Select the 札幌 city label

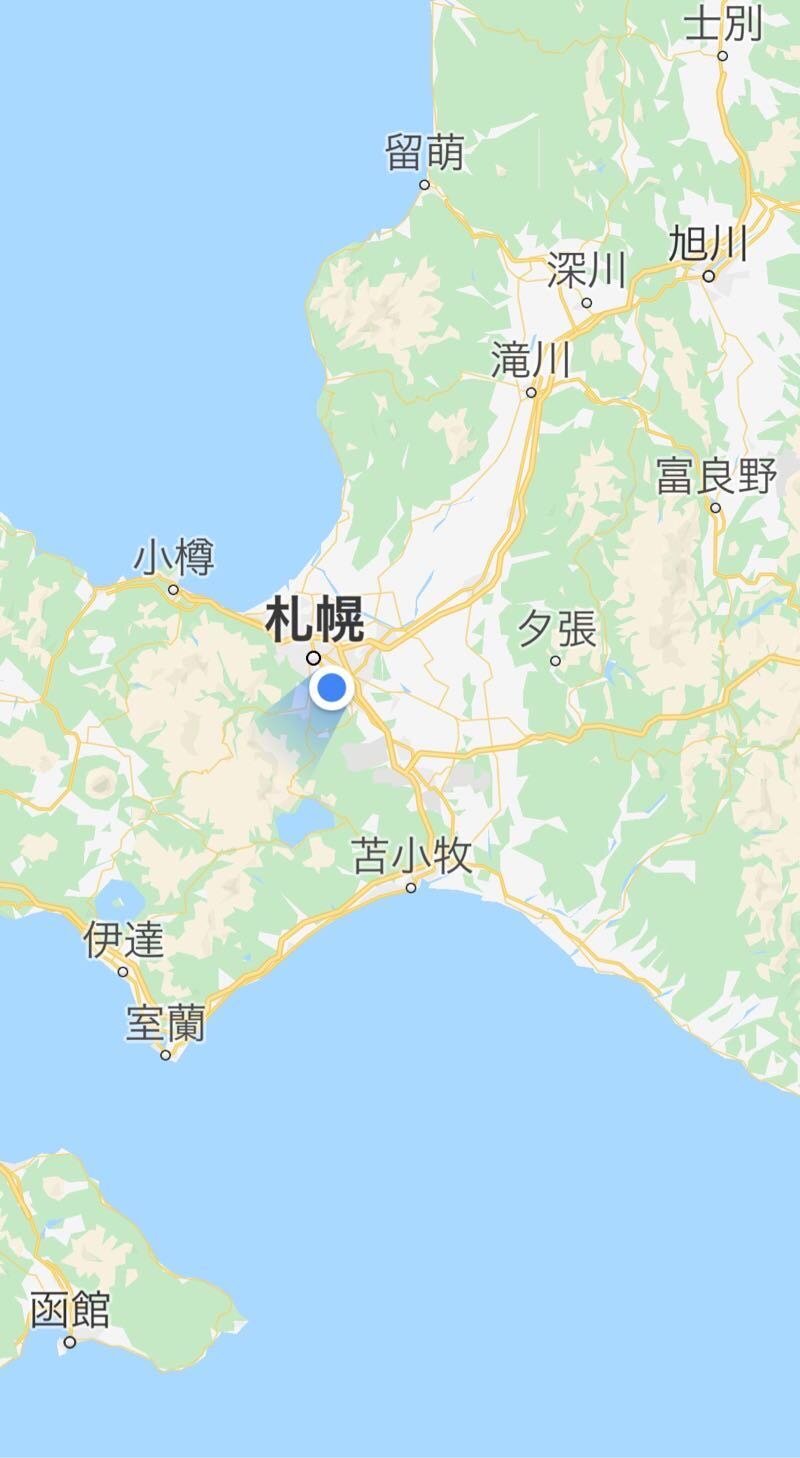click(314, 622)
